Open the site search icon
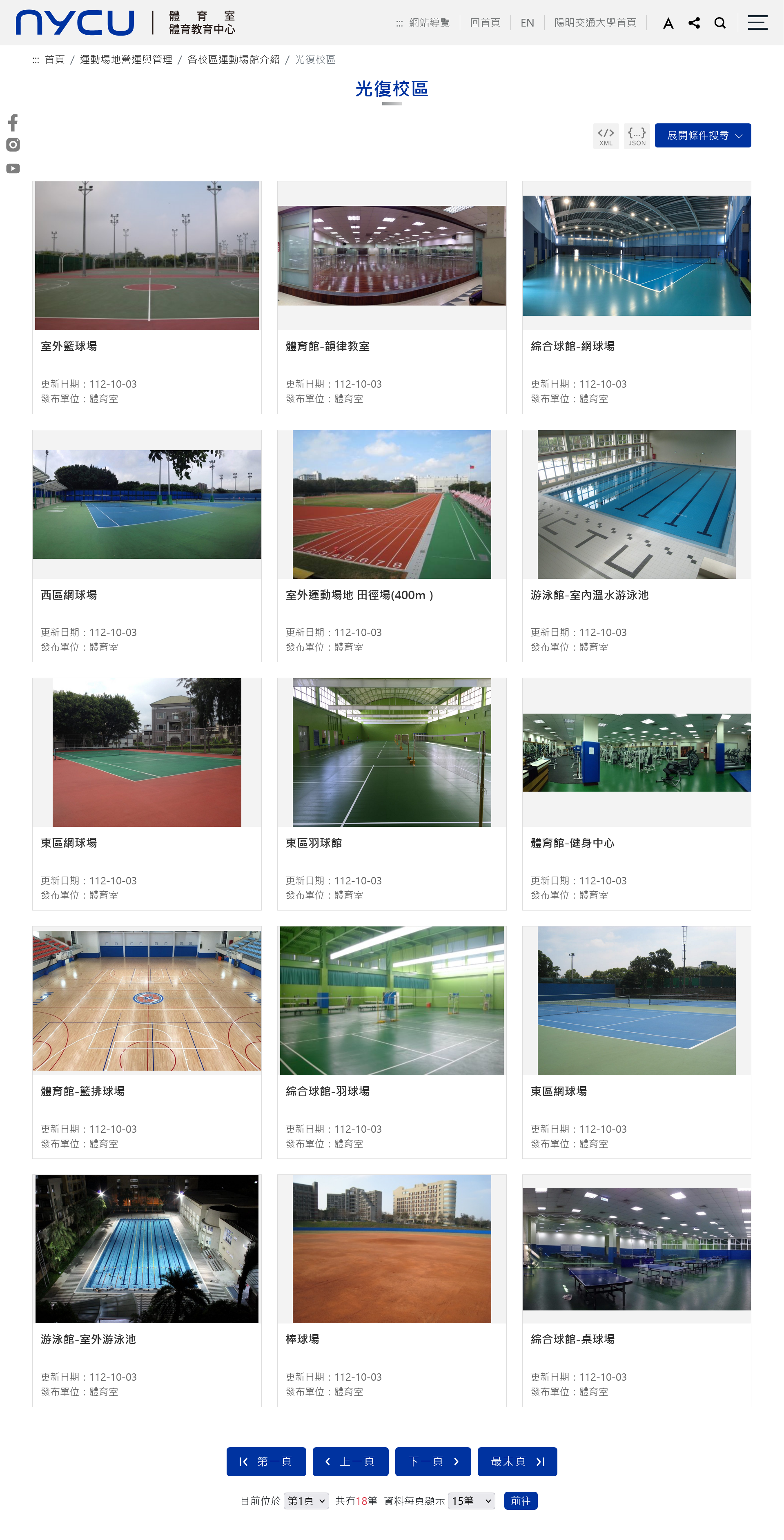Image resolution: width=784 pixels, height=1540 pixels. (x=719, y=23)
